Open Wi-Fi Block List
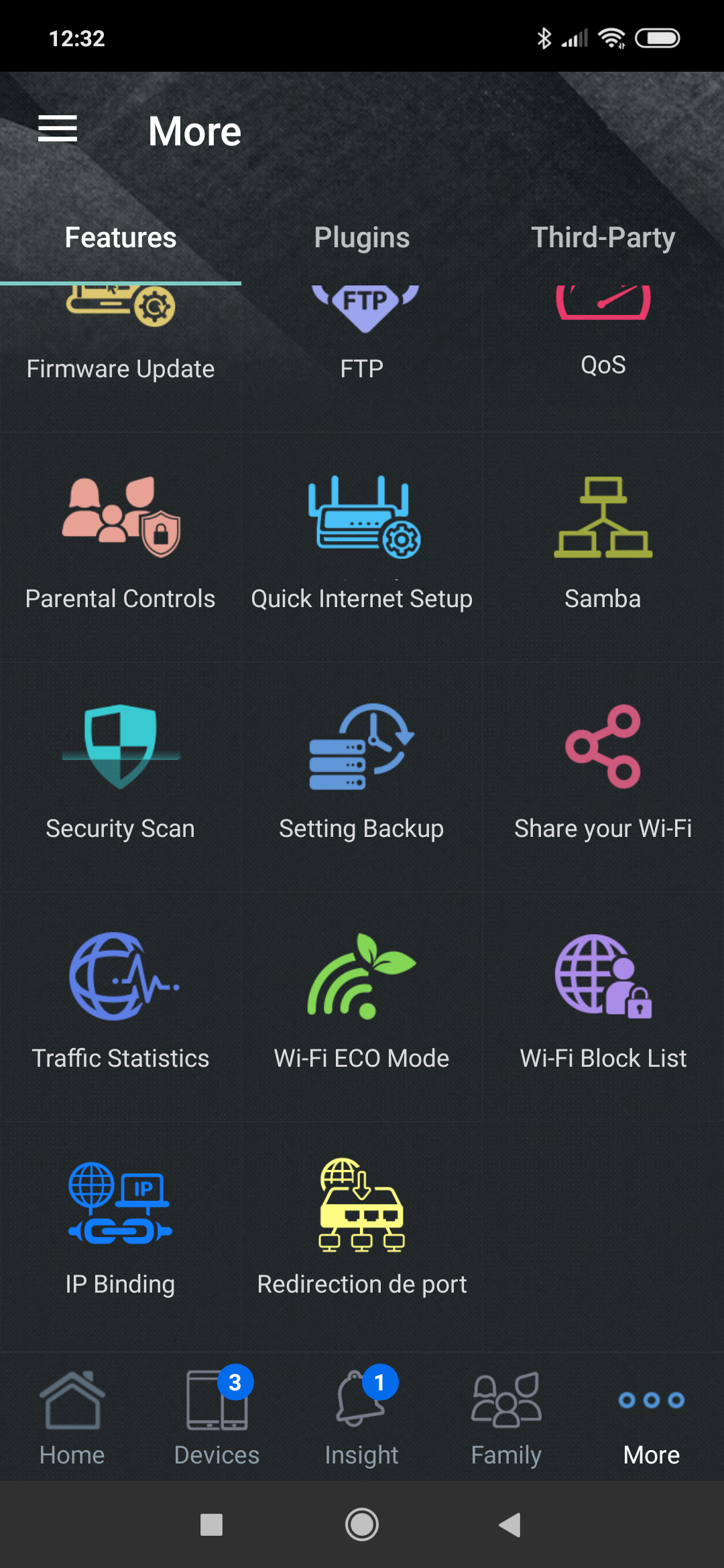The width and height of the screenshot is (724, 1568). [603, 1006]
